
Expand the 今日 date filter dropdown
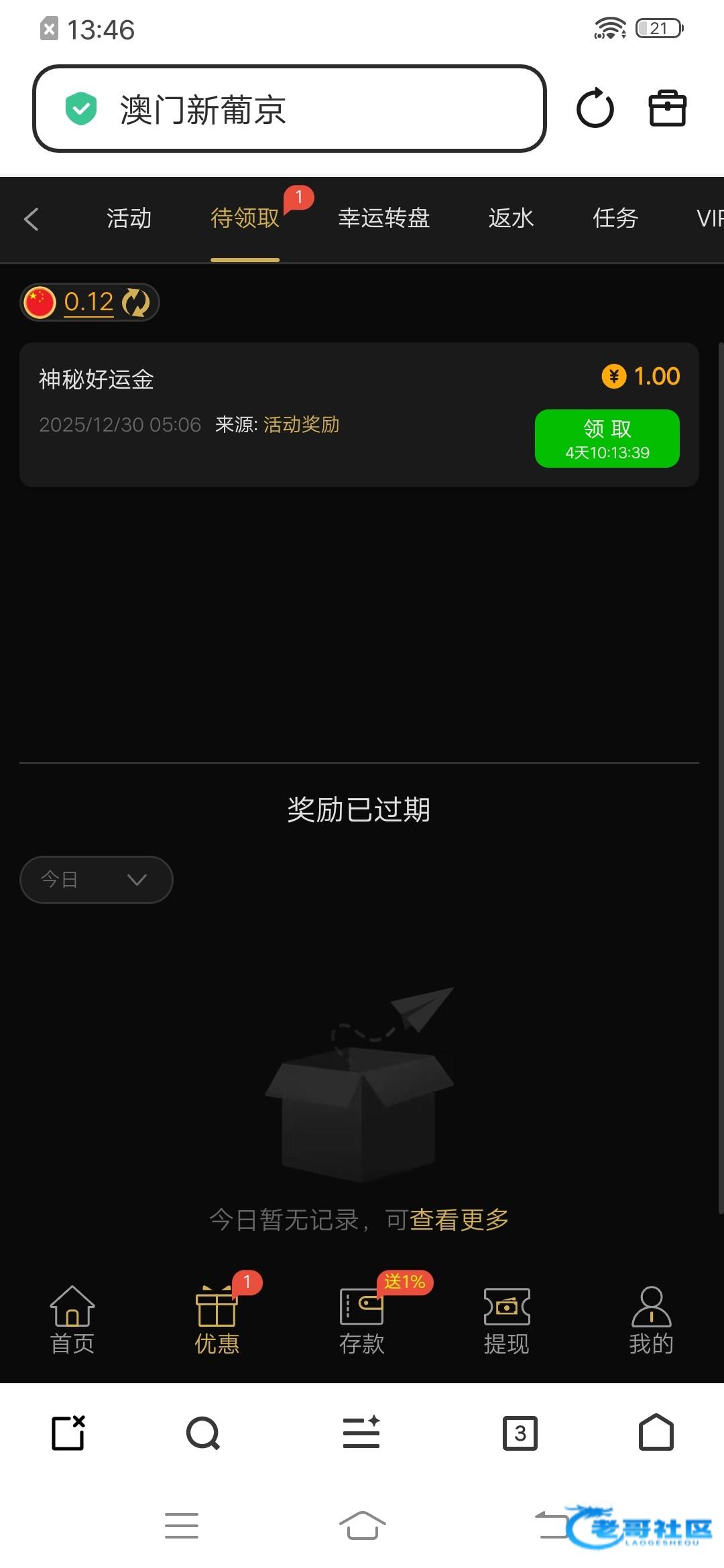click(x=97, y=880)
